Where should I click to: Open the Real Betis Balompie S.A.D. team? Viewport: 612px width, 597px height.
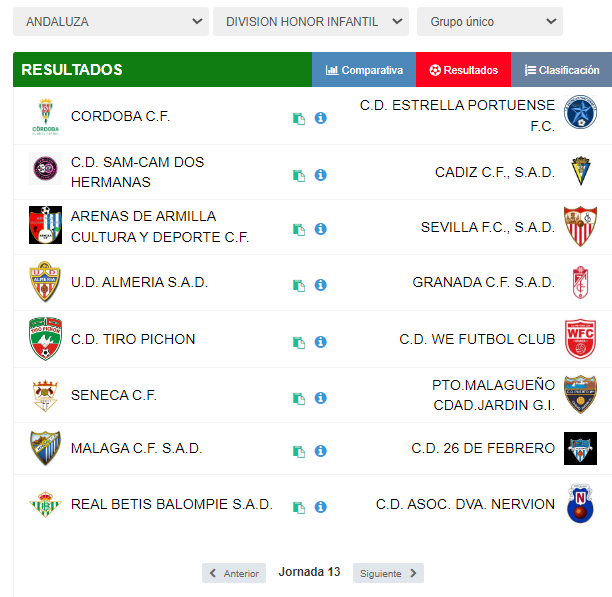(171, 504)
